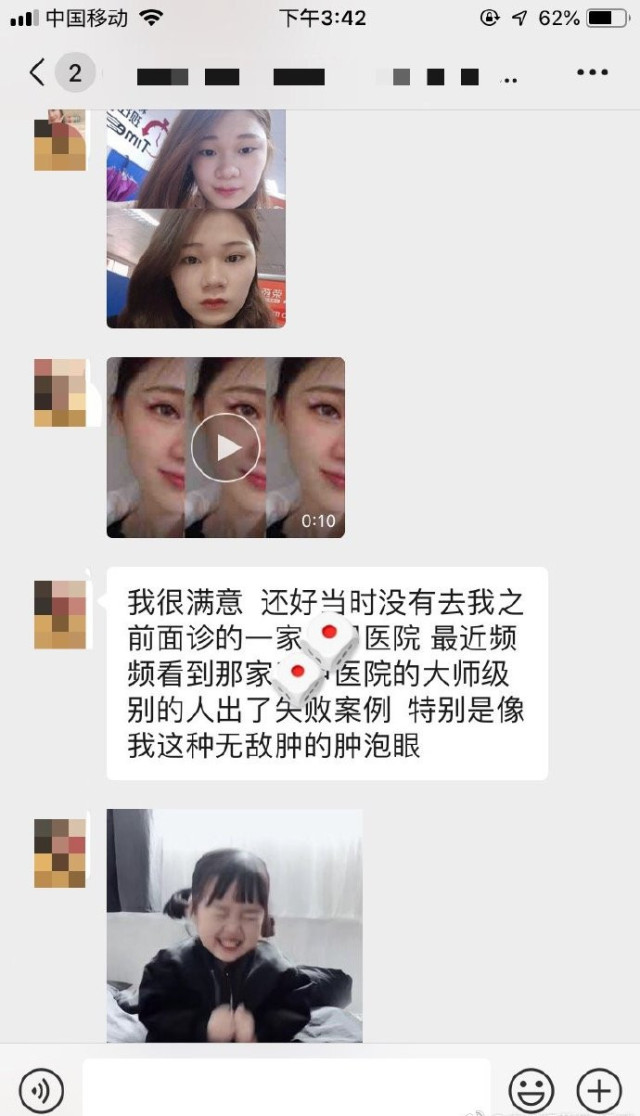The image size is (640, 1116).
Task: Play the 0:10 video message
Action: pyautogui.click(x=226, y=447)
